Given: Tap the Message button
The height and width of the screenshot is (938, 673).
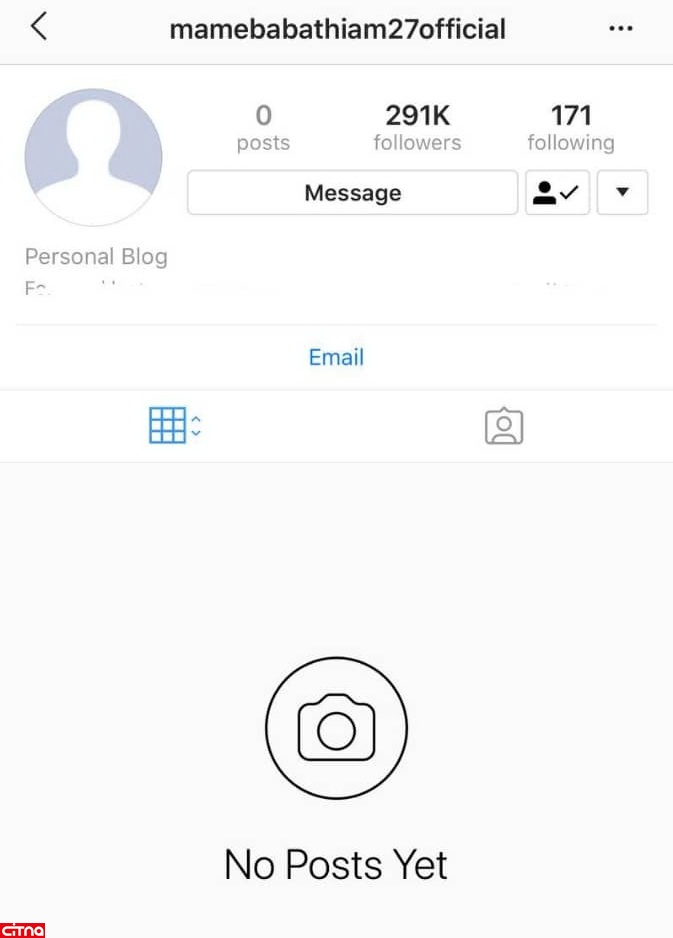Looking at the screenshot, I should [x=352, y=193].
